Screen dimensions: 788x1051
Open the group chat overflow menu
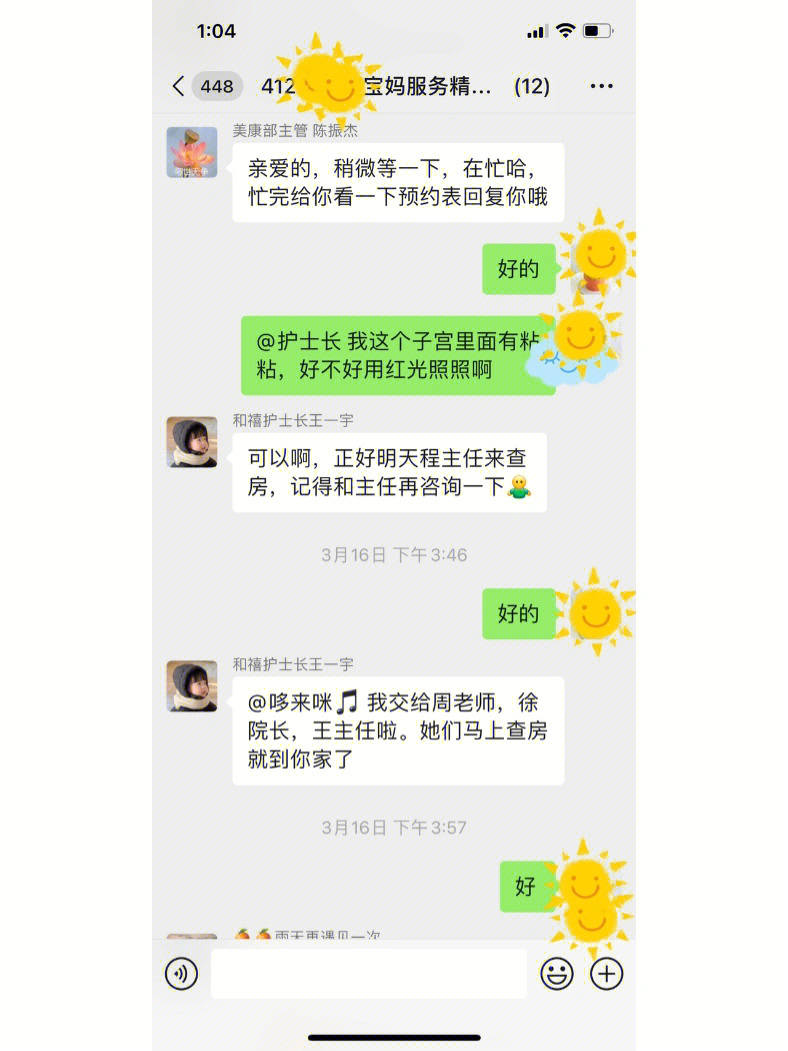(601, 86)
